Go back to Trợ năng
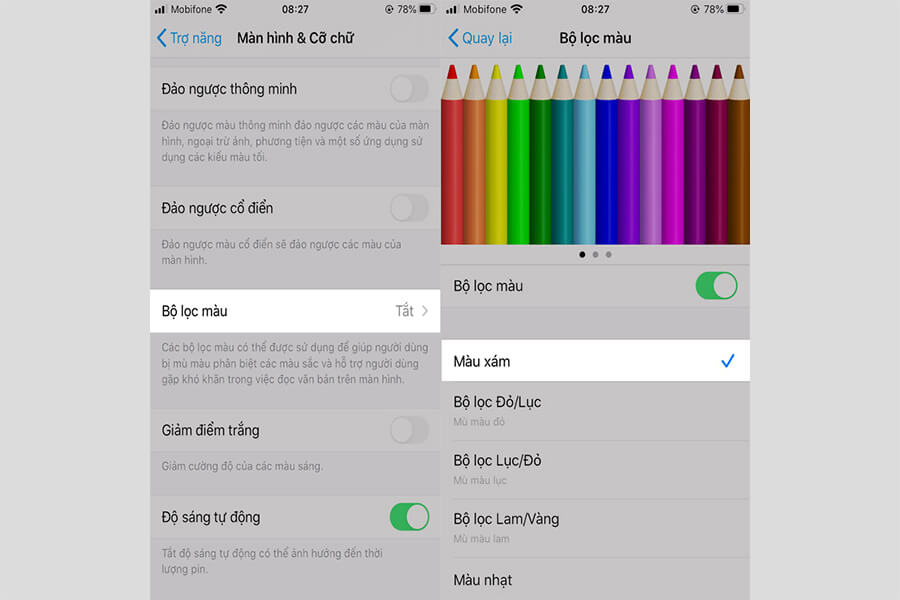The width and height of the screenshot is (900, 600). [190, 38]
